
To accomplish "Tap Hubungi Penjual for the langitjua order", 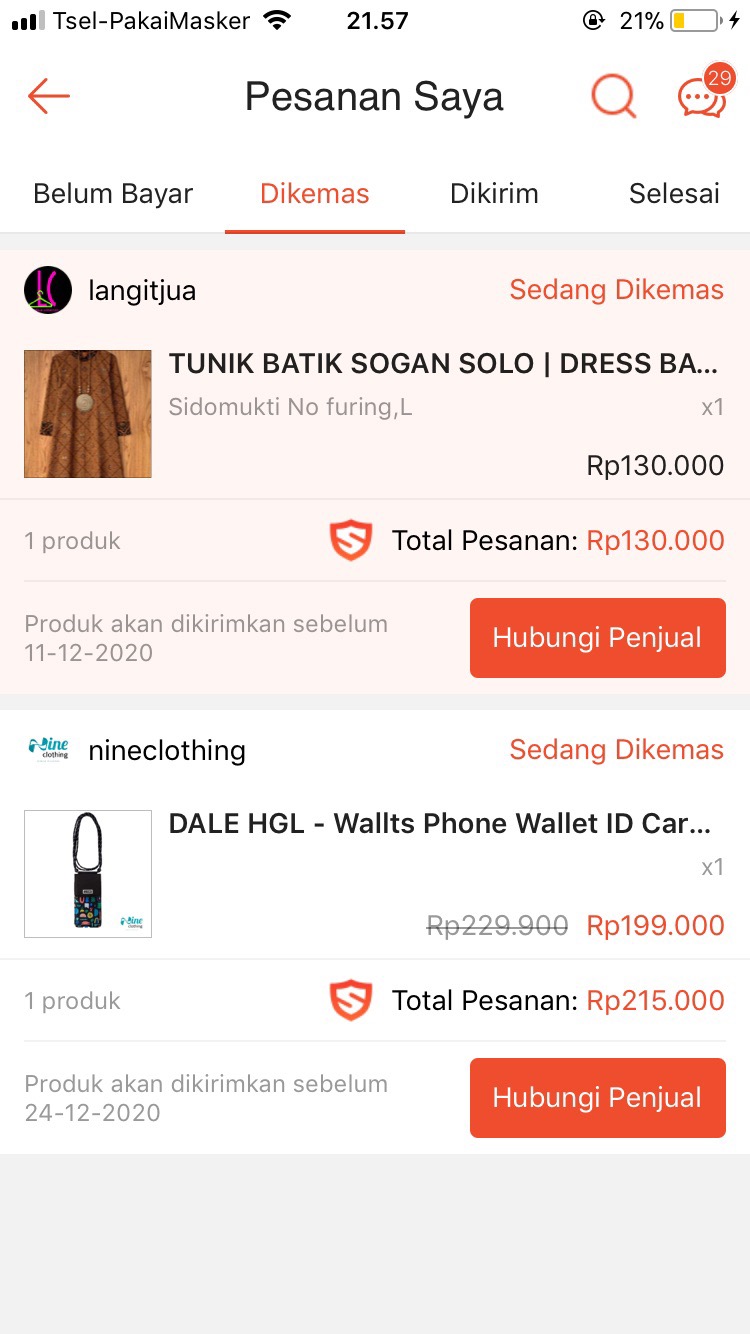I will pos(597,637).
